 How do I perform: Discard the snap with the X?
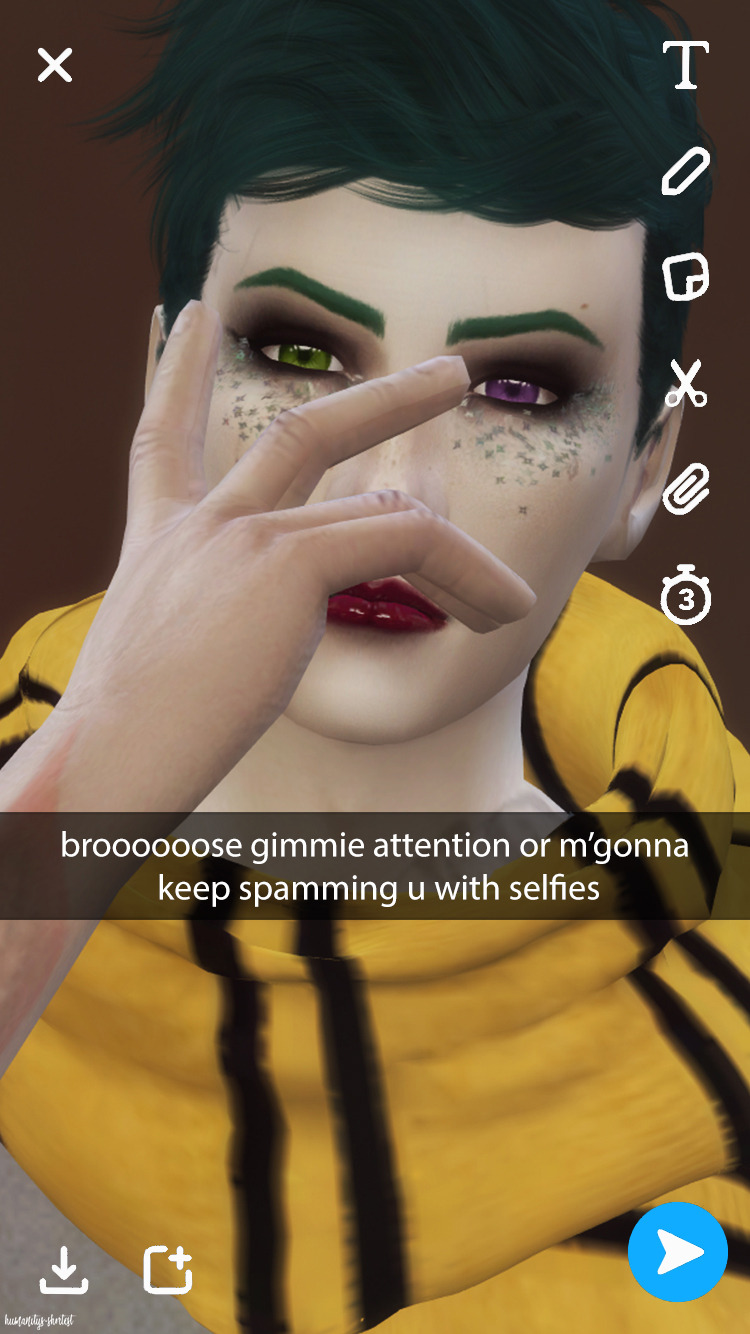[x=55, y=65]
